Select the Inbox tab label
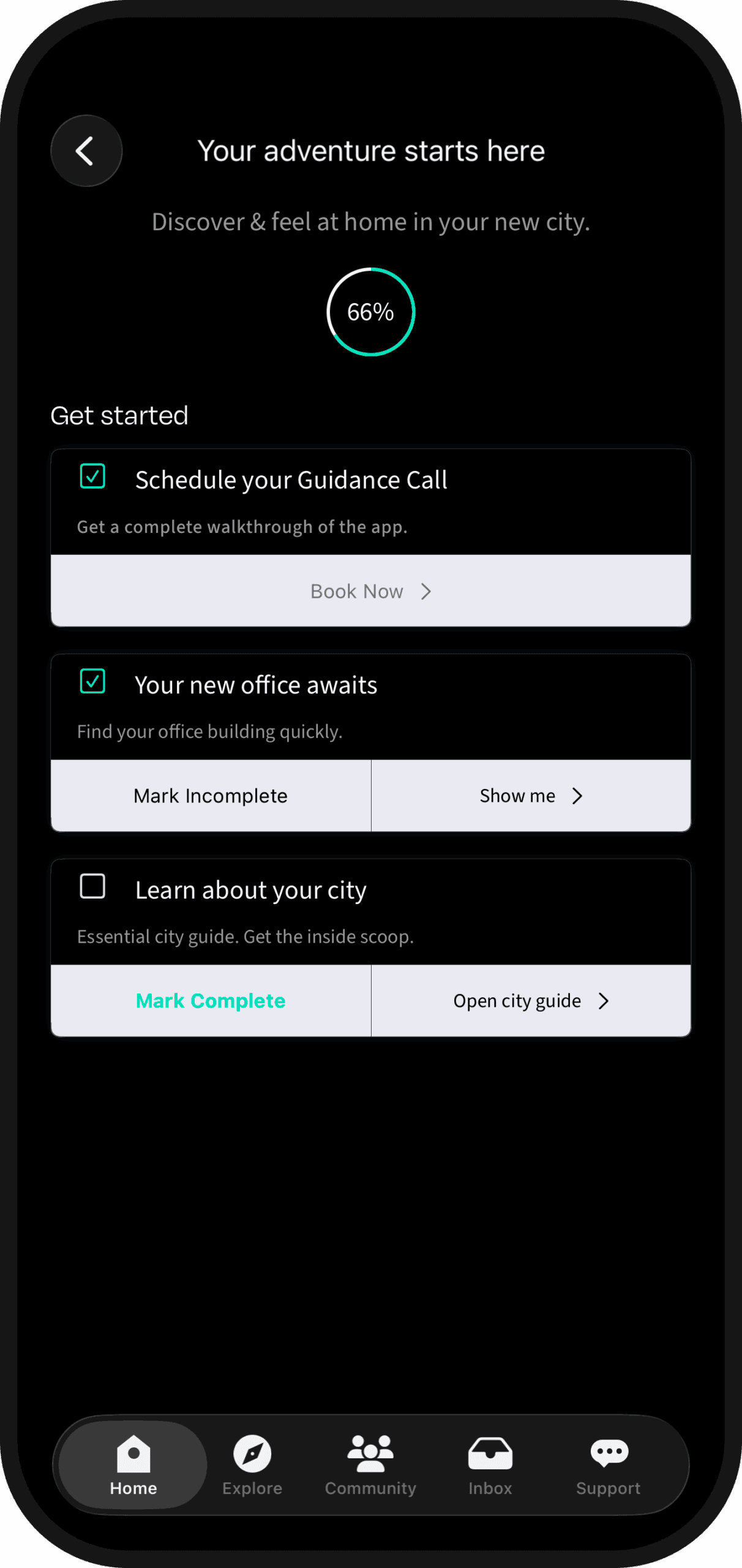 [489, 1488]
